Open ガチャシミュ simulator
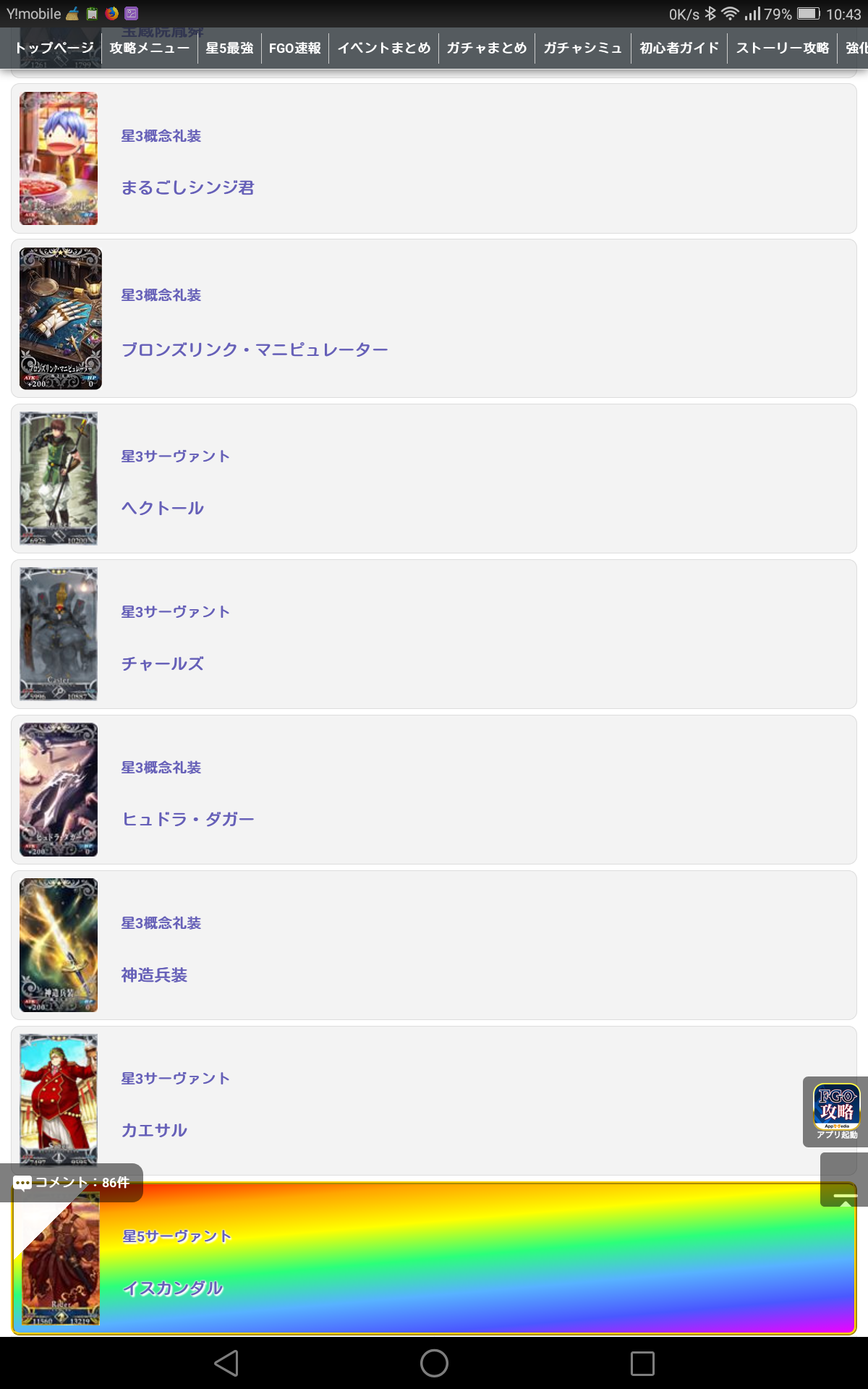This screenshot has width=868, height=1389. (x=582, y=48)
